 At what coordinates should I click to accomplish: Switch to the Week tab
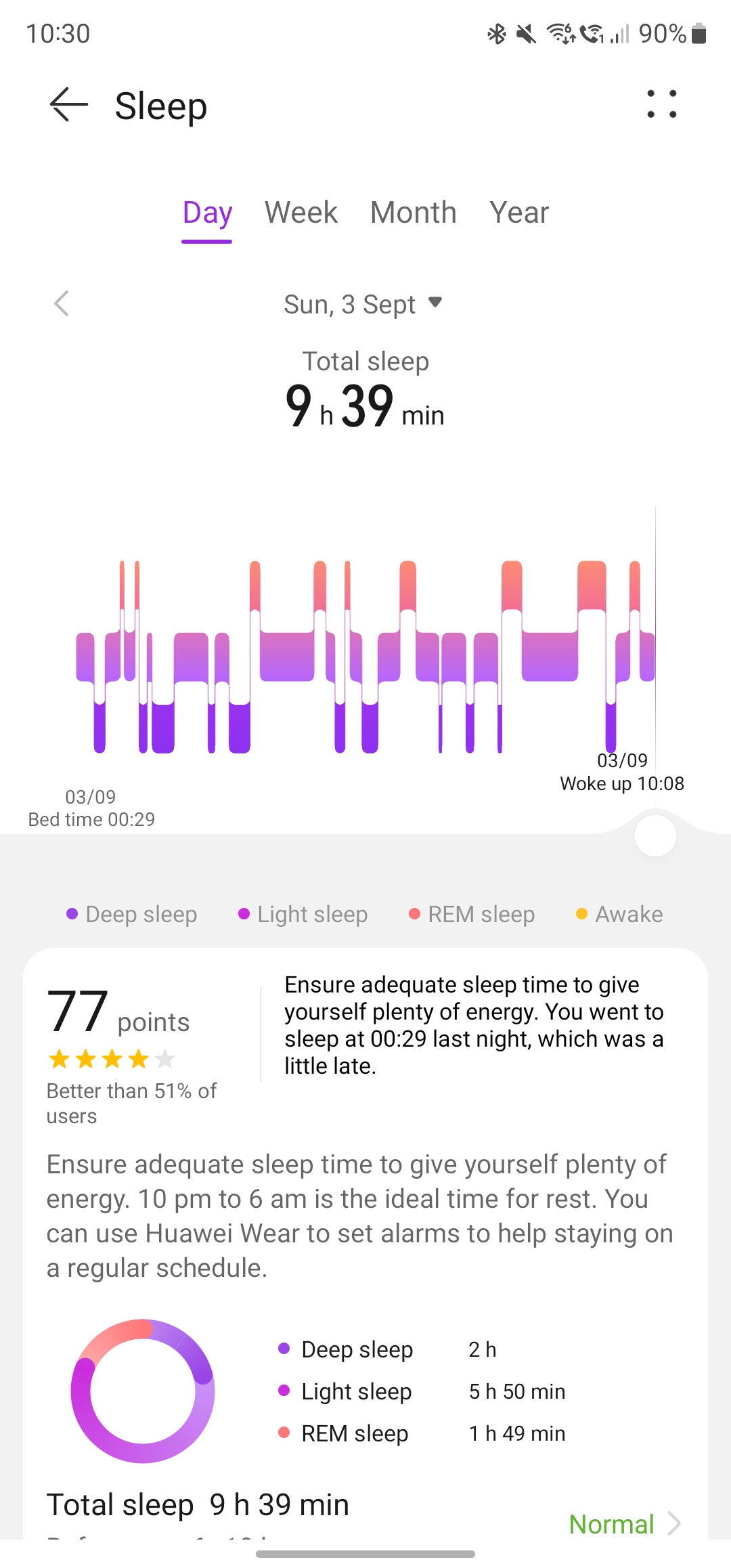point(301,213)
